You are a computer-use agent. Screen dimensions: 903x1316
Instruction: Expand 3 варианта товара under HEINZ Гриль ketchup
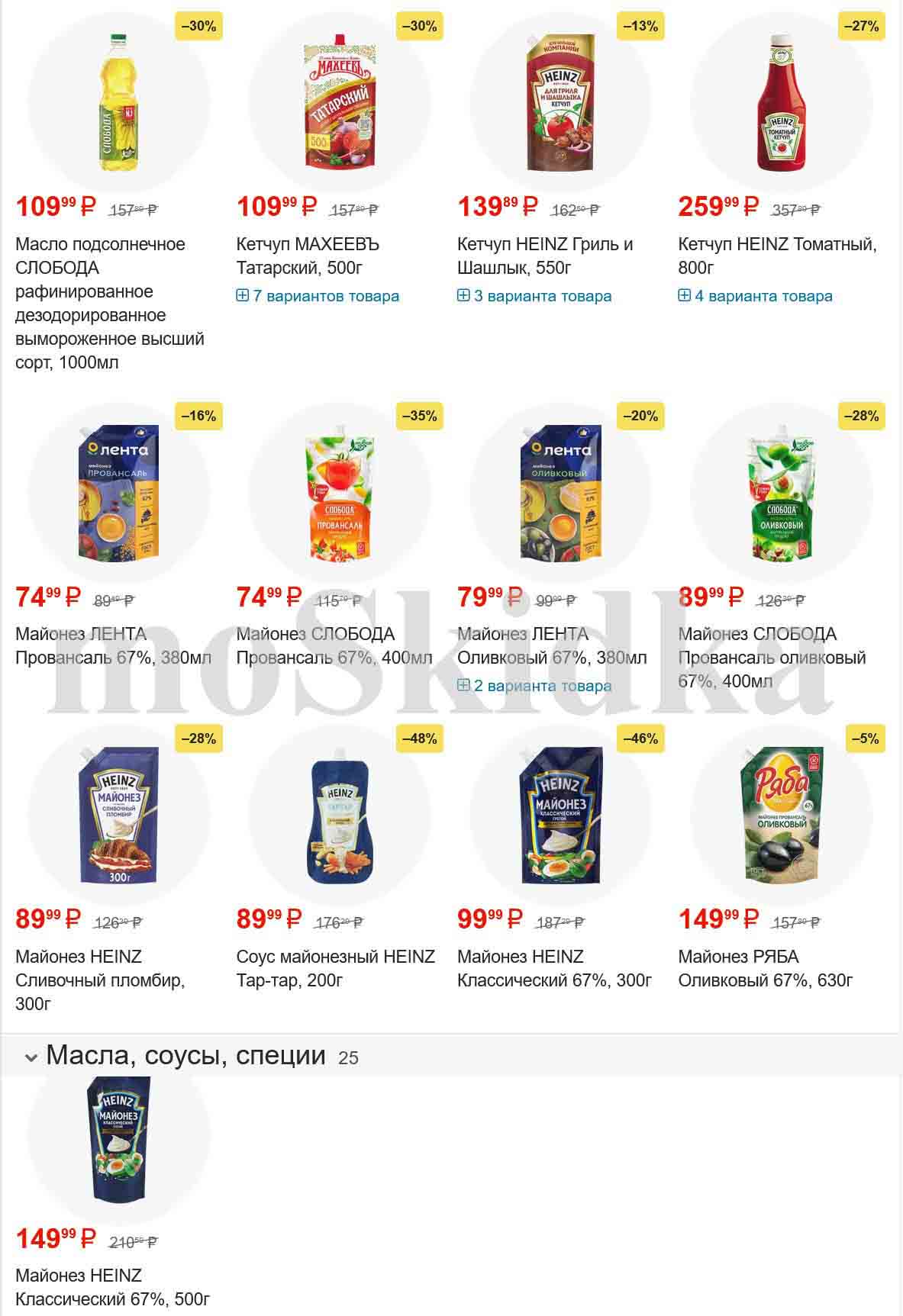click(x=534, y=296)
